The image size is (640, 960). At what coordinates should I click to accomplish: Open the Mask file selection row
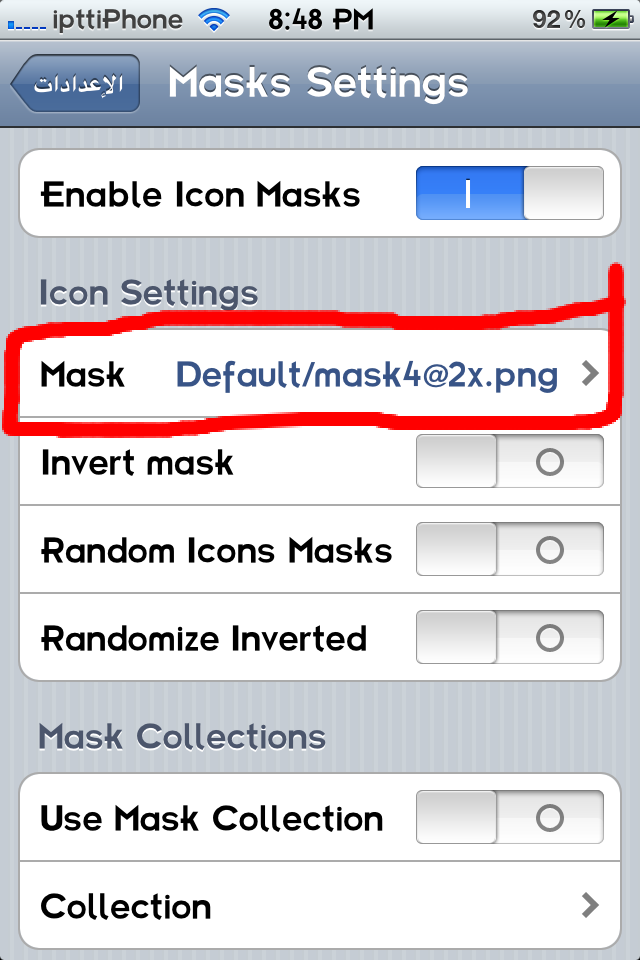(x=318, y=375)
